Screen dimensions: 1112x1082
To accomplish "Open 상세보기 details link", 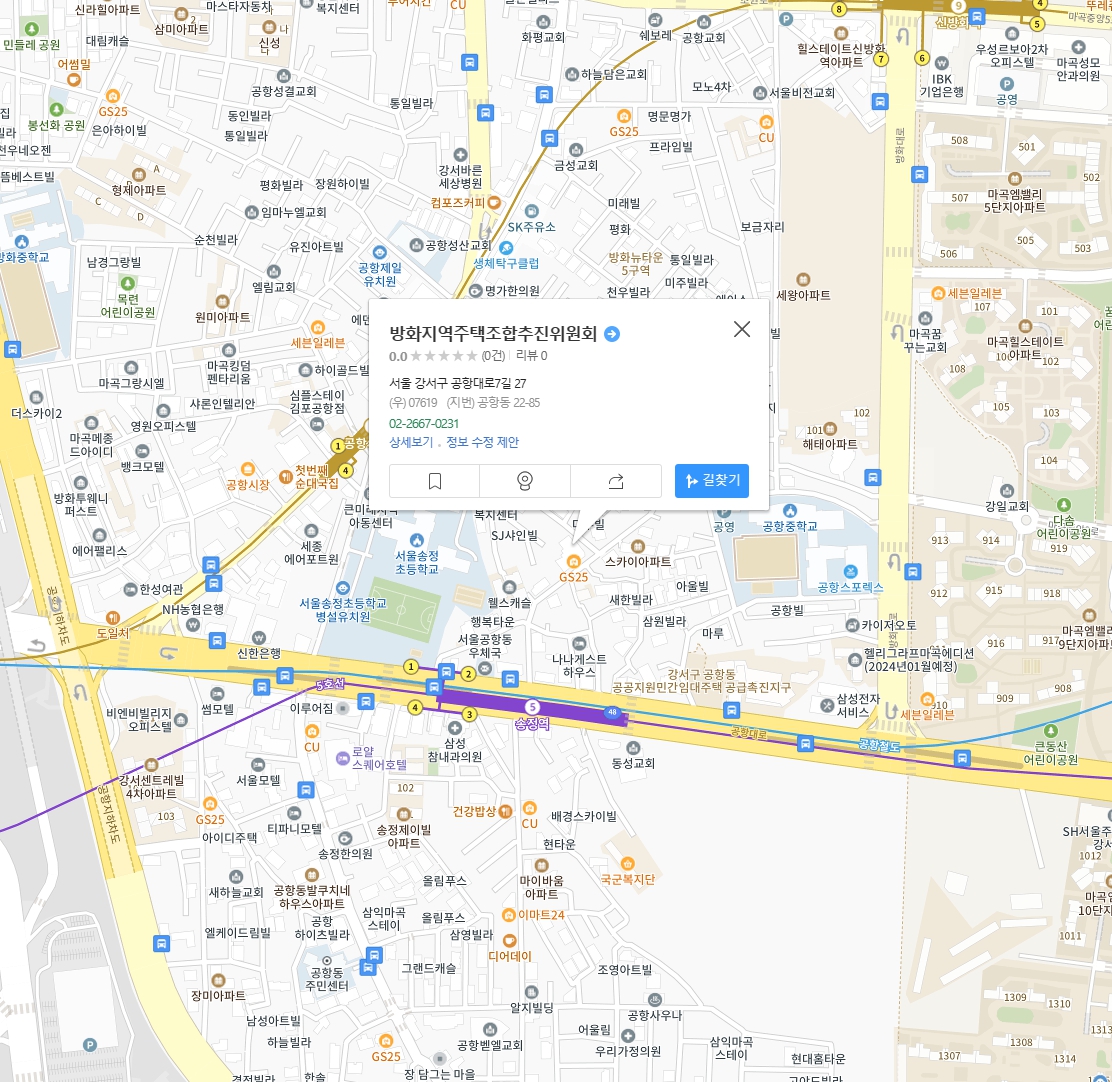I will point(411,442).
